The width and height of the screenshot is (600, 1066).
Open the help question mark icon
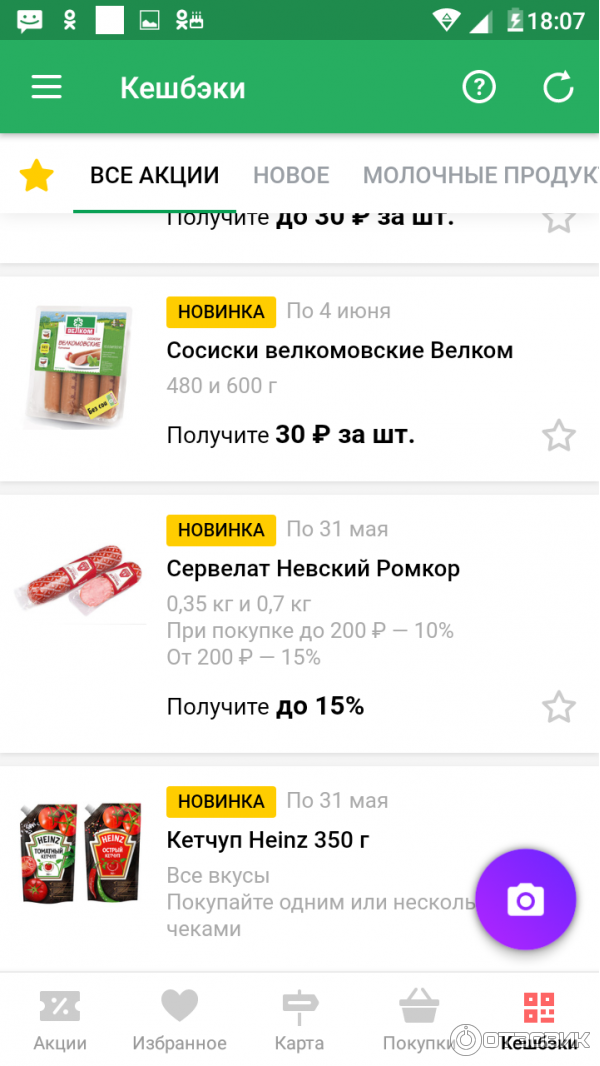[479, 88]
